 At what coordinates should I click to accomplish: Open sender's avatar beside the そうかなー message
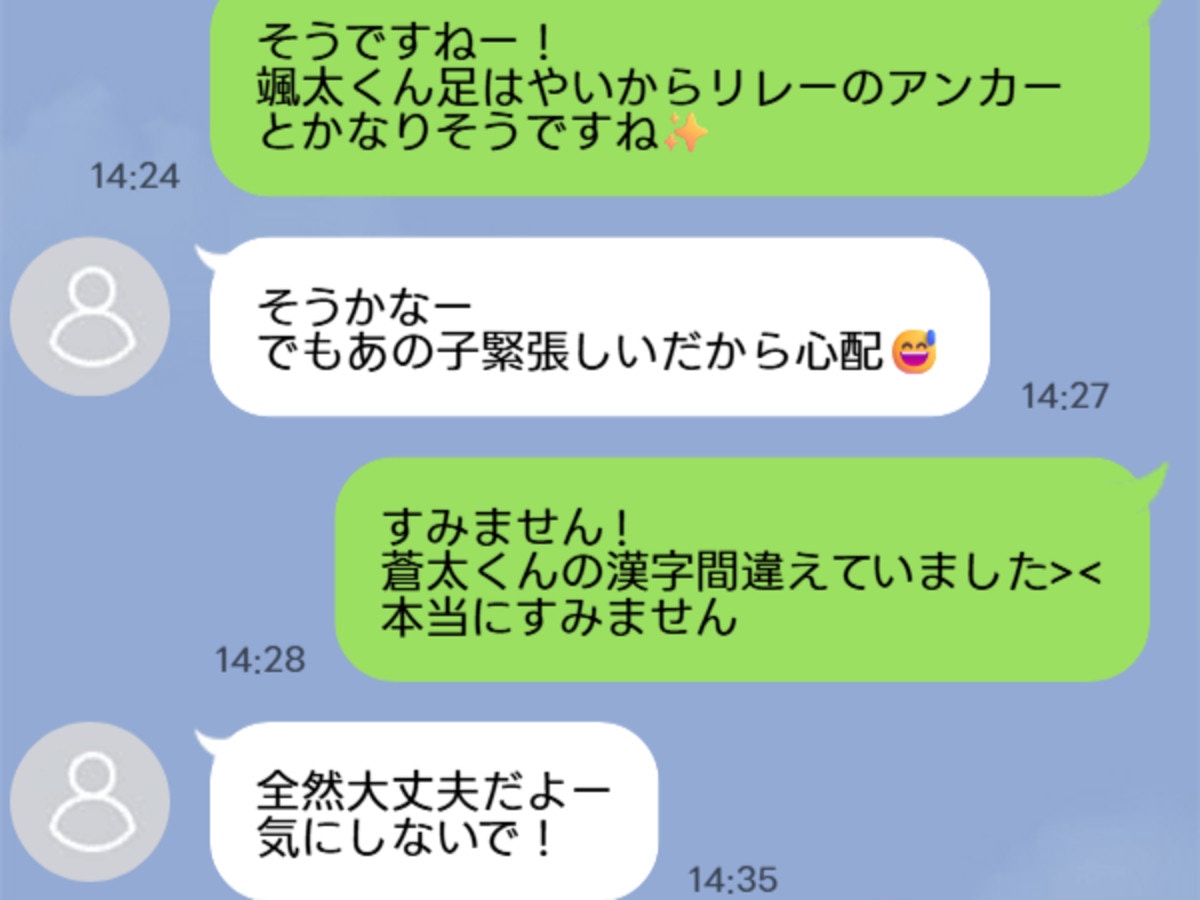[x=90, y=317]
